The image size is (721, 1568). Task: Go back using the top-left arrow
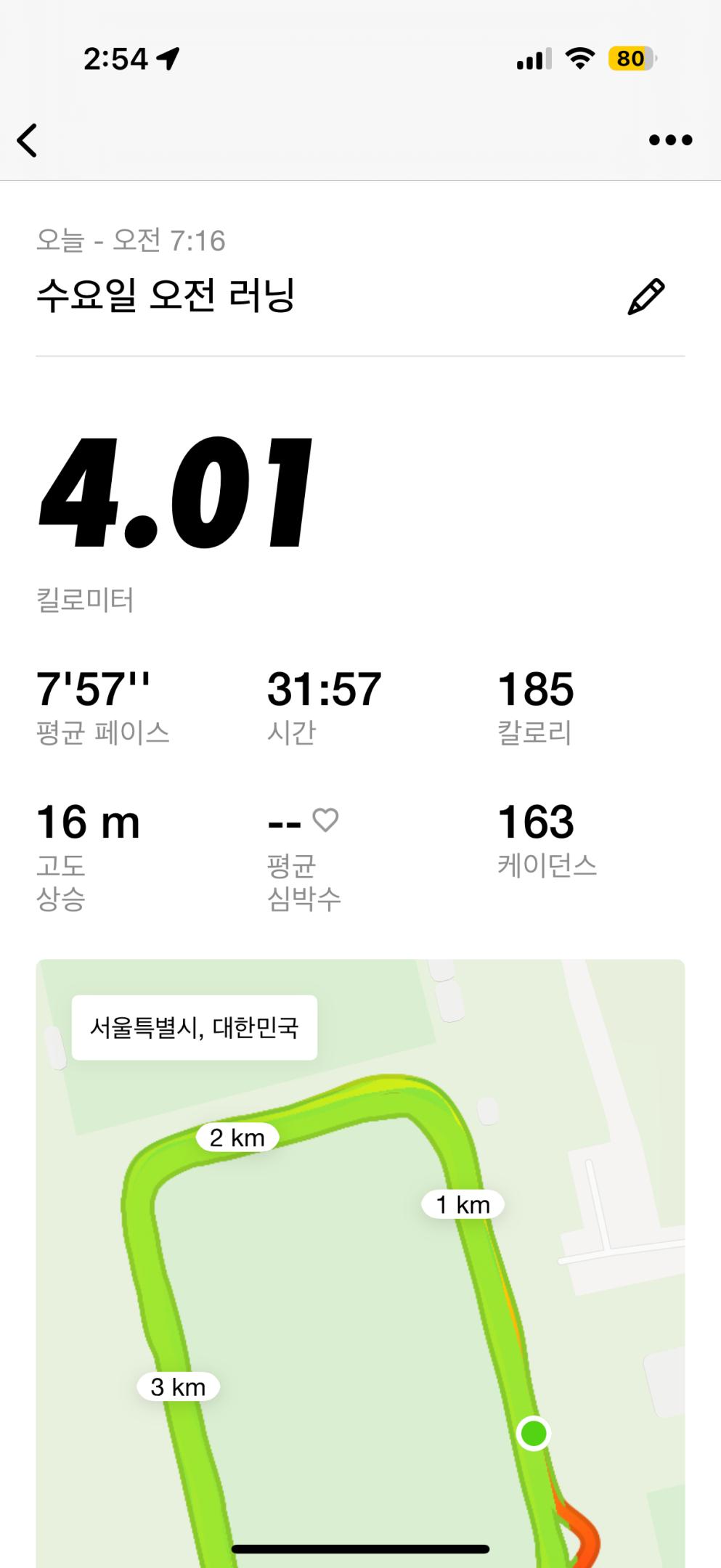coord(28,140)
